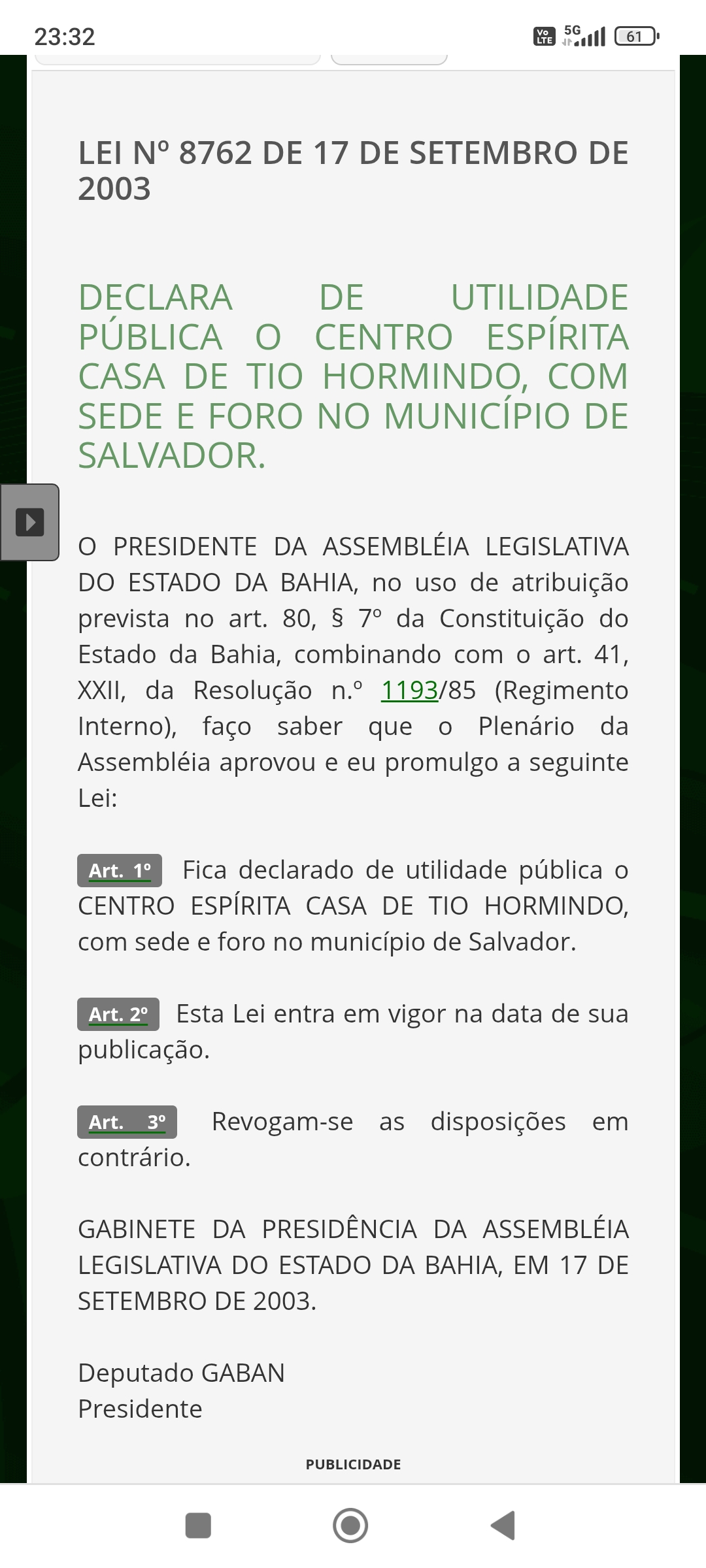Go to the home screen

pyautogui.click(x=350, y=1526)
